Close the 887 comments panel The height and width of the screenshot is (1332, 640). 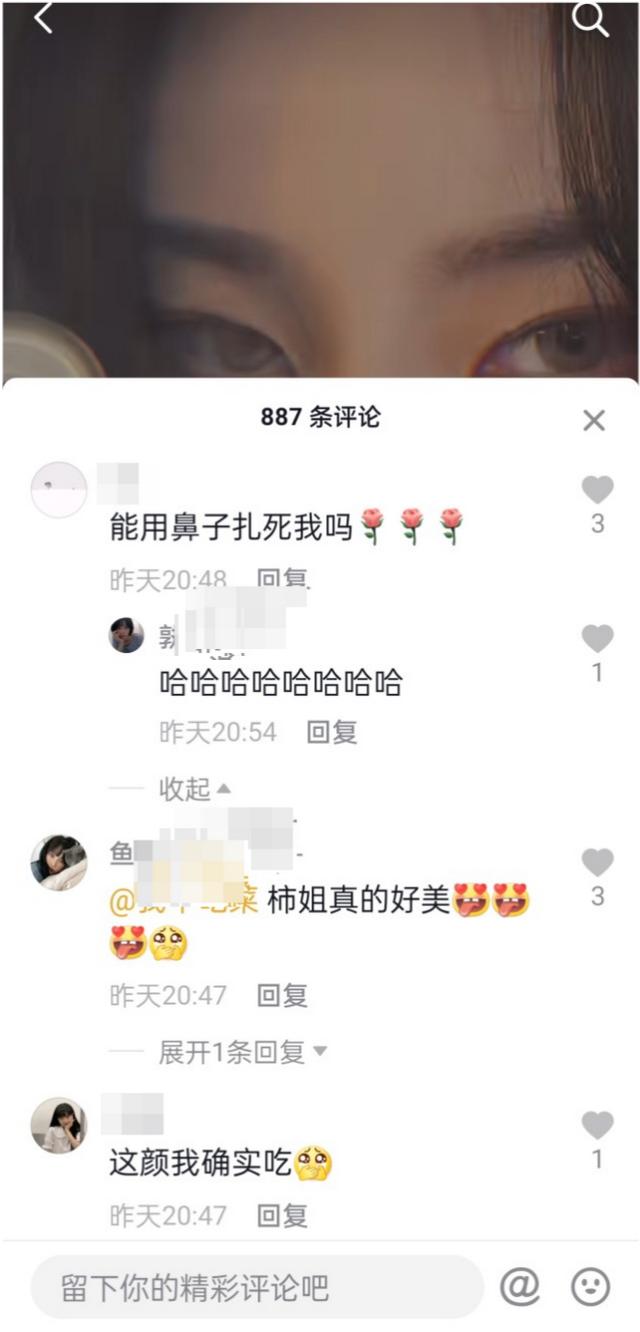[x=594, y=421]
